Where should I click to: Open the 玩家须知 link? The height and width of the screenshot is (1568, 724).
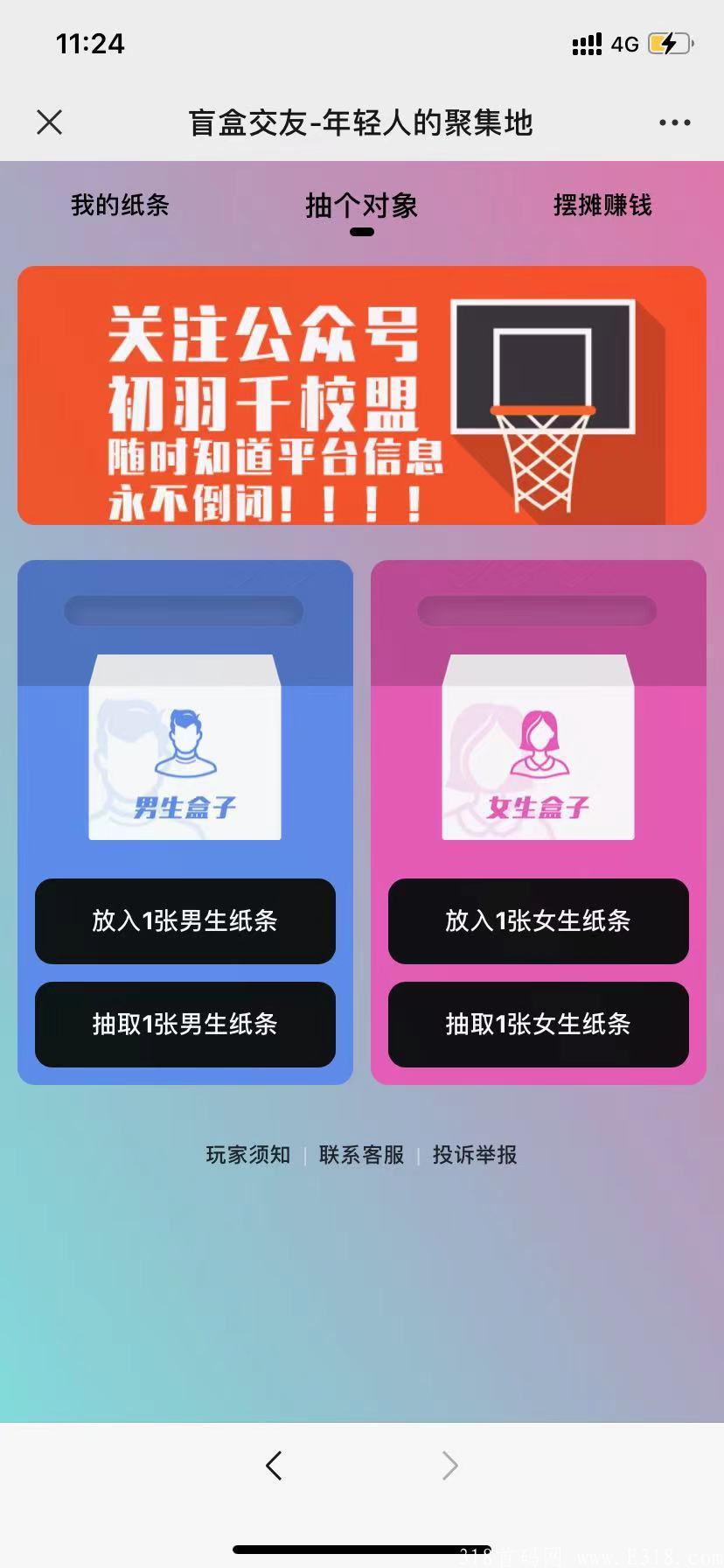(x=248, y=1155)
